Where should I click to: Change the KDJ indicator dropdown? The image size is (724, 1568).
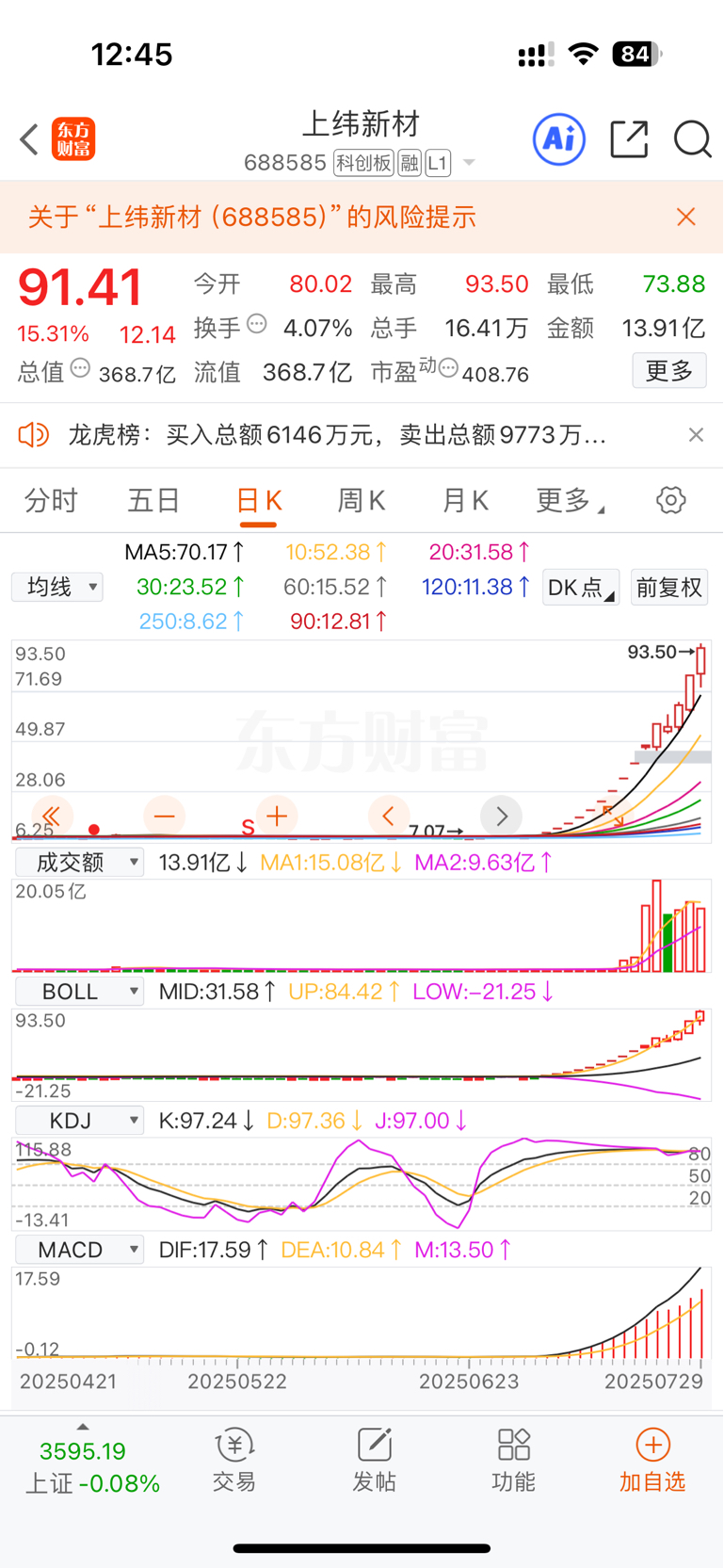click(80, 1120)
